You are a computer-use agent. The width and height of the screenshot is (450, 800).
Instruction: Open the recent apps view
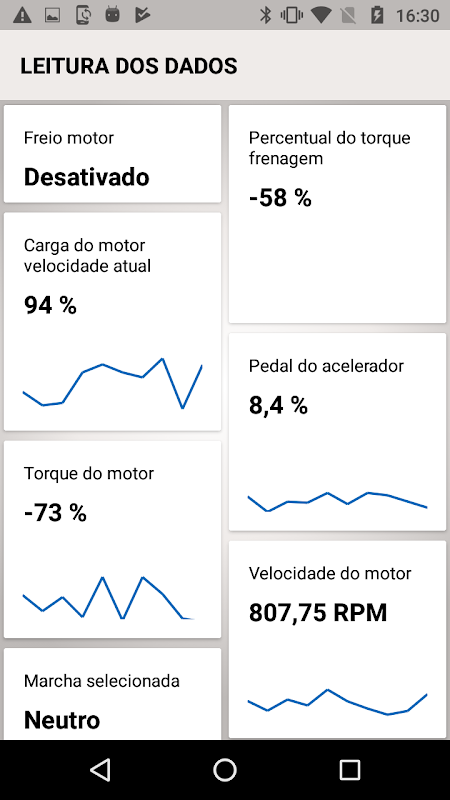(x=350, y=769)
